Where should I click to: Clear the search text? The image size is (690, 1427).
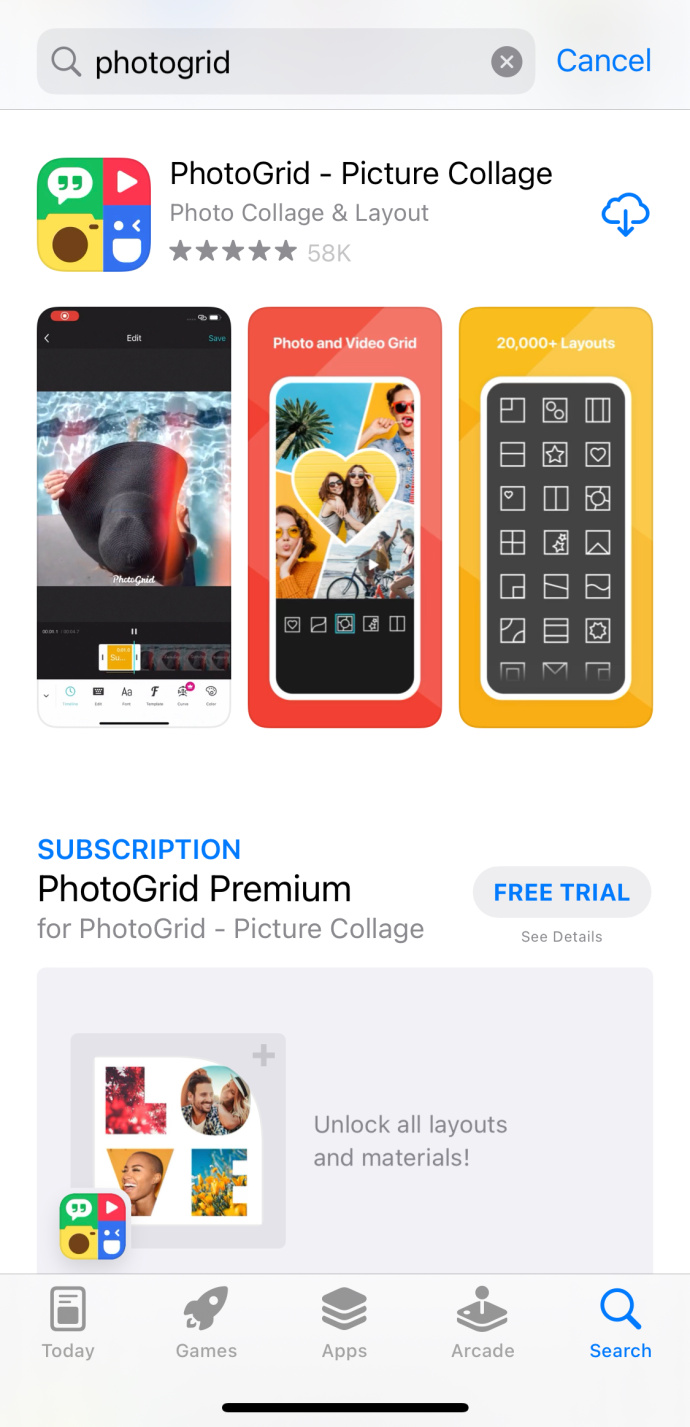pyautogui.click(x=507, y=62)
